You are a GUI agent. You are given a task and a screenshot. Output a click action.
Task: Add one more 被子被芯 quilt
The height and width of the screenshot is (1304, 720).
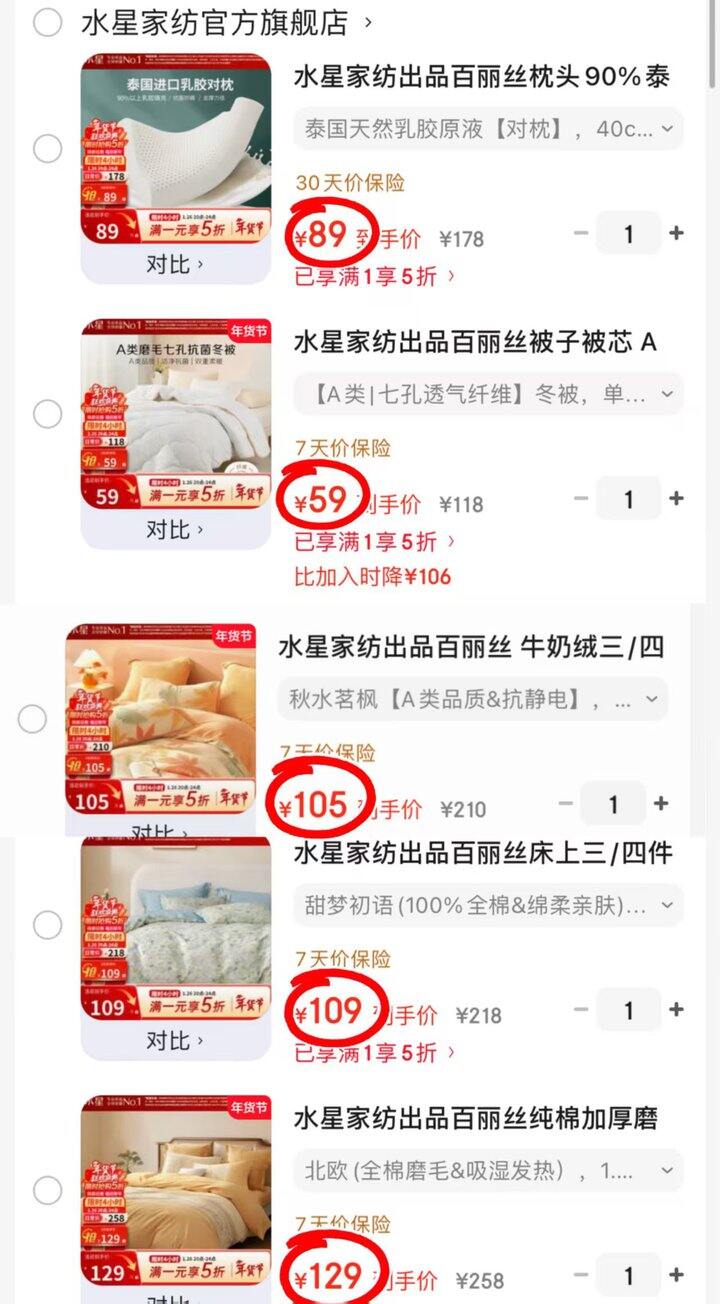[677, 498]
